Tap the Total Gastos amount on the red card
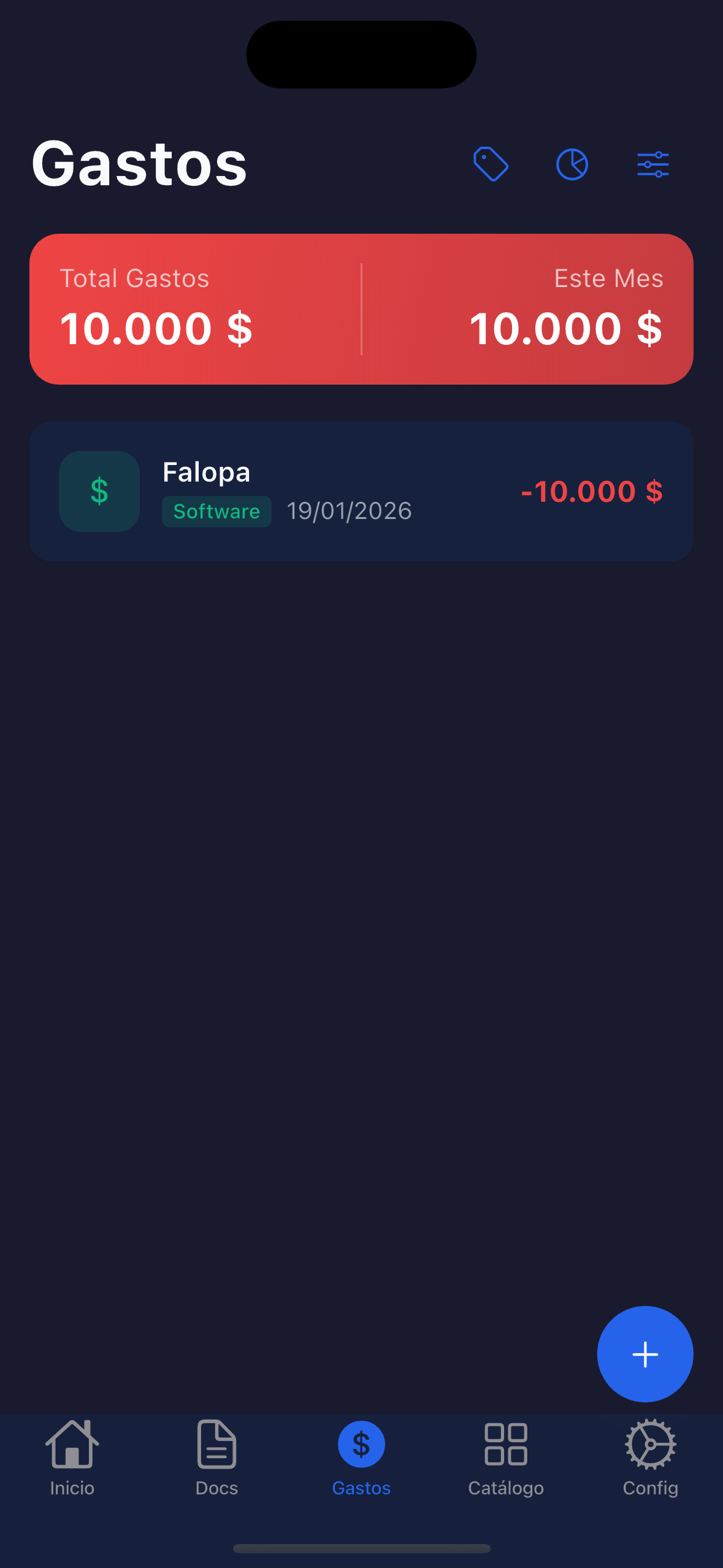723x1568 pixels. pos(157,328)
